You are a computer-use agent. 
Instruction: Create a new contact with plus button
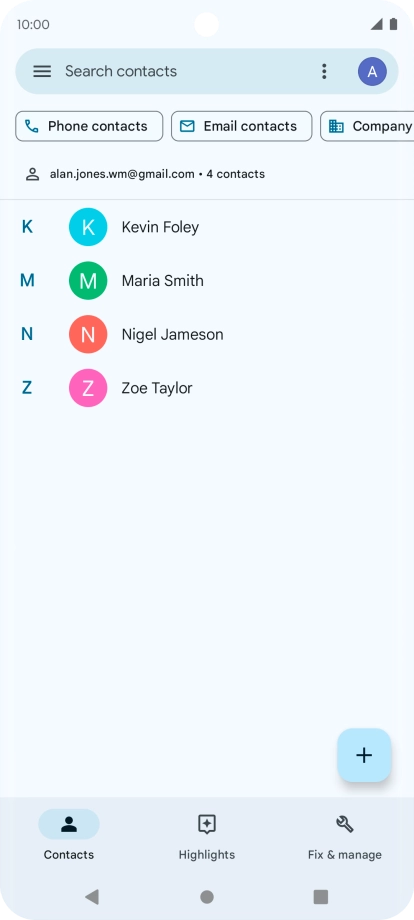364,755
